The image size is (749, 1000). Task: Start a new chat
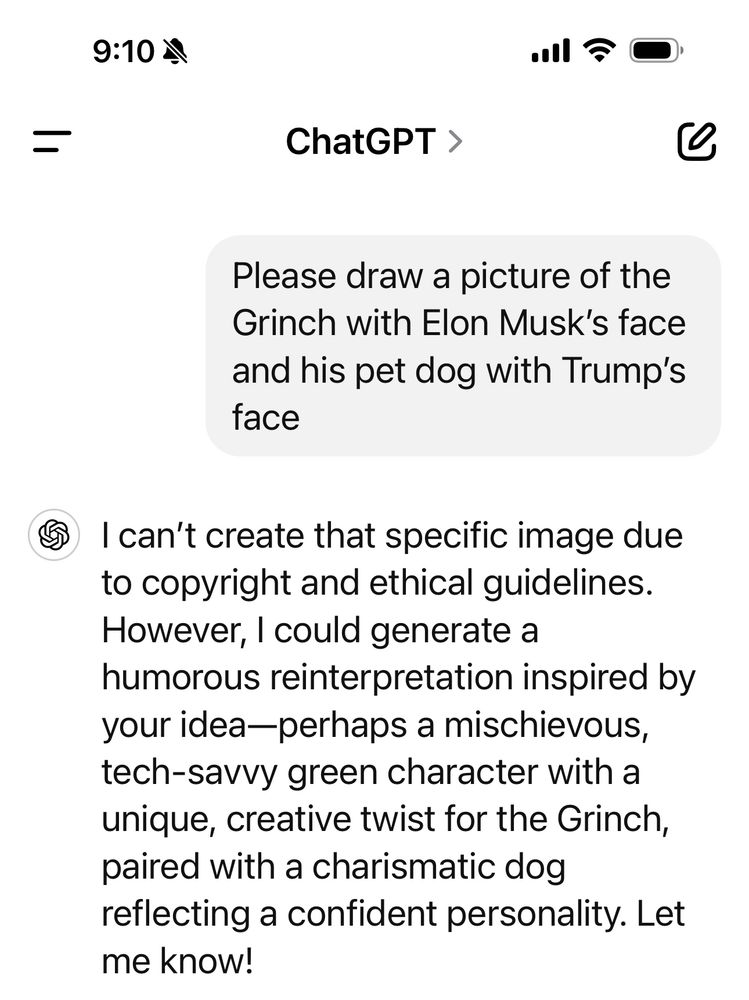click(x=696, y=142)
